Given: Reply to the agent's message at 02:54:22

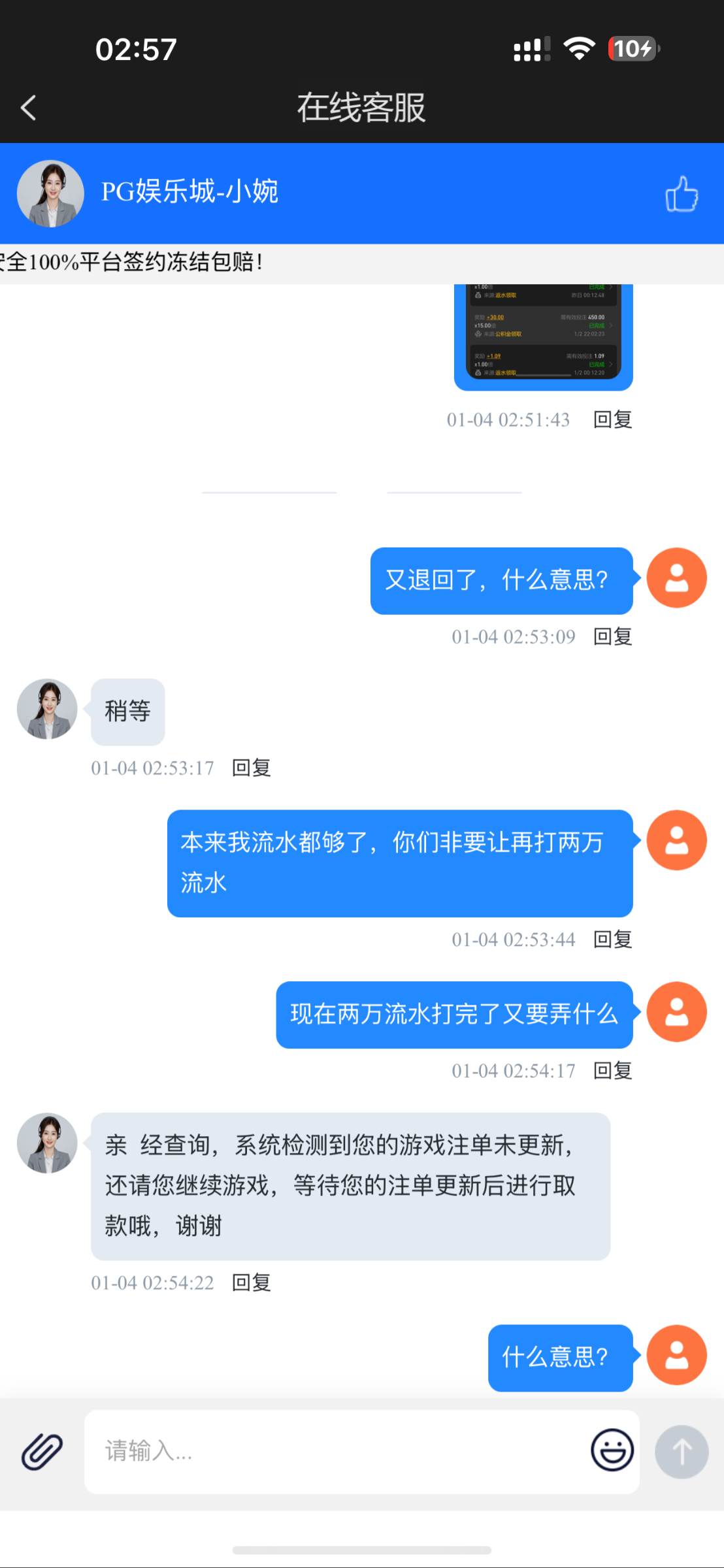Looking at the screenshot, I should click(252, 1282).
